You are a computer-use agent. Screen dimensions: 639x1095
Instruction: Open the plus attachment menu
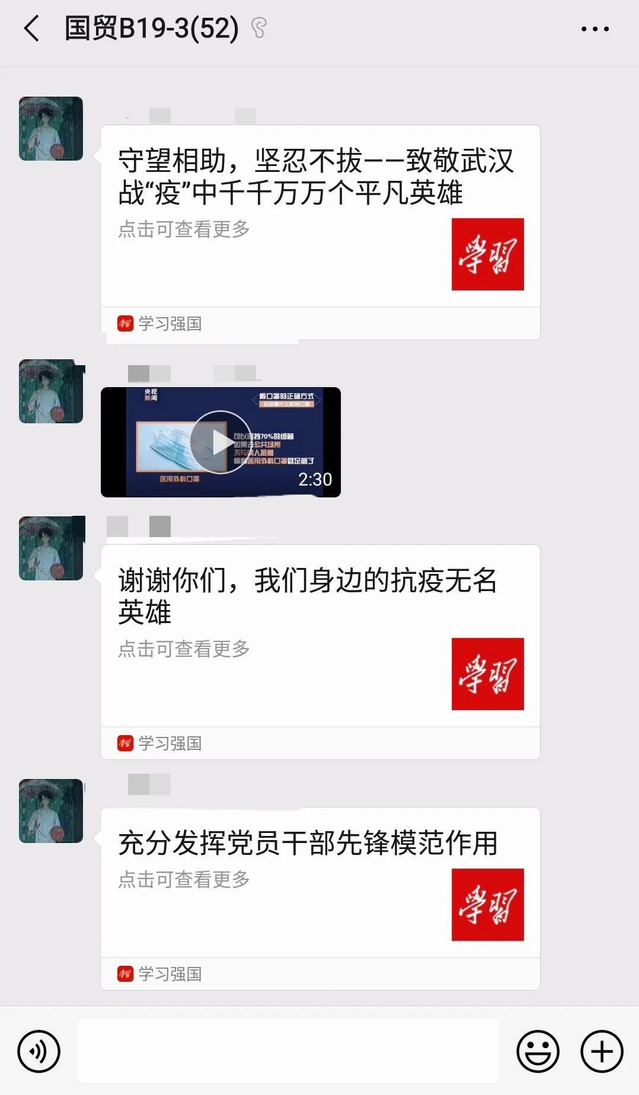602,1051
